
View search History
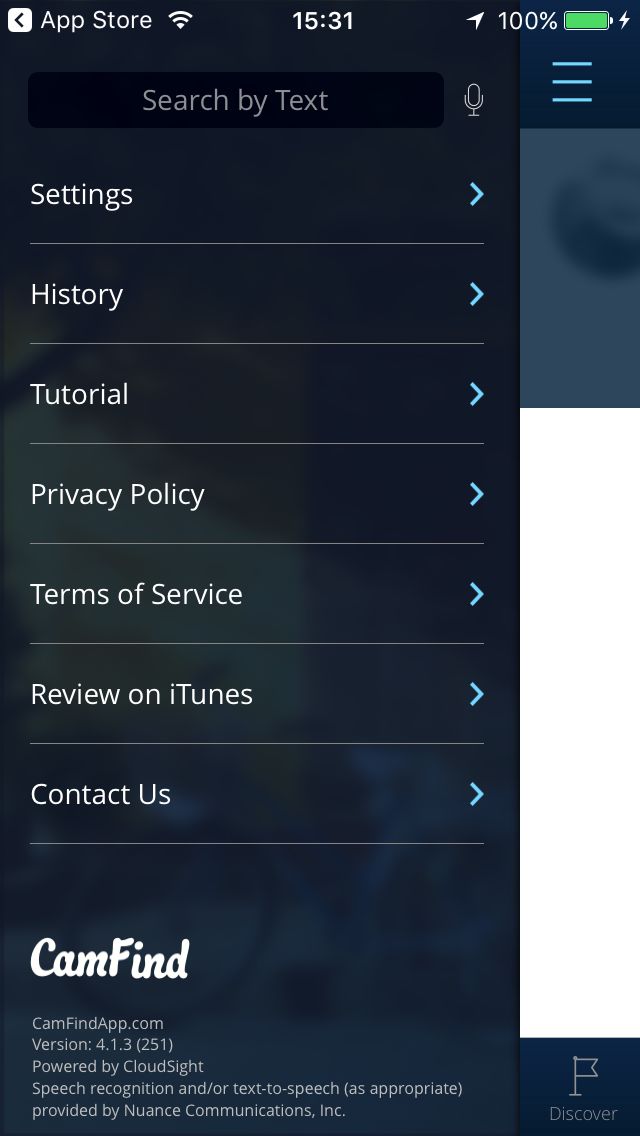point(257,294)
